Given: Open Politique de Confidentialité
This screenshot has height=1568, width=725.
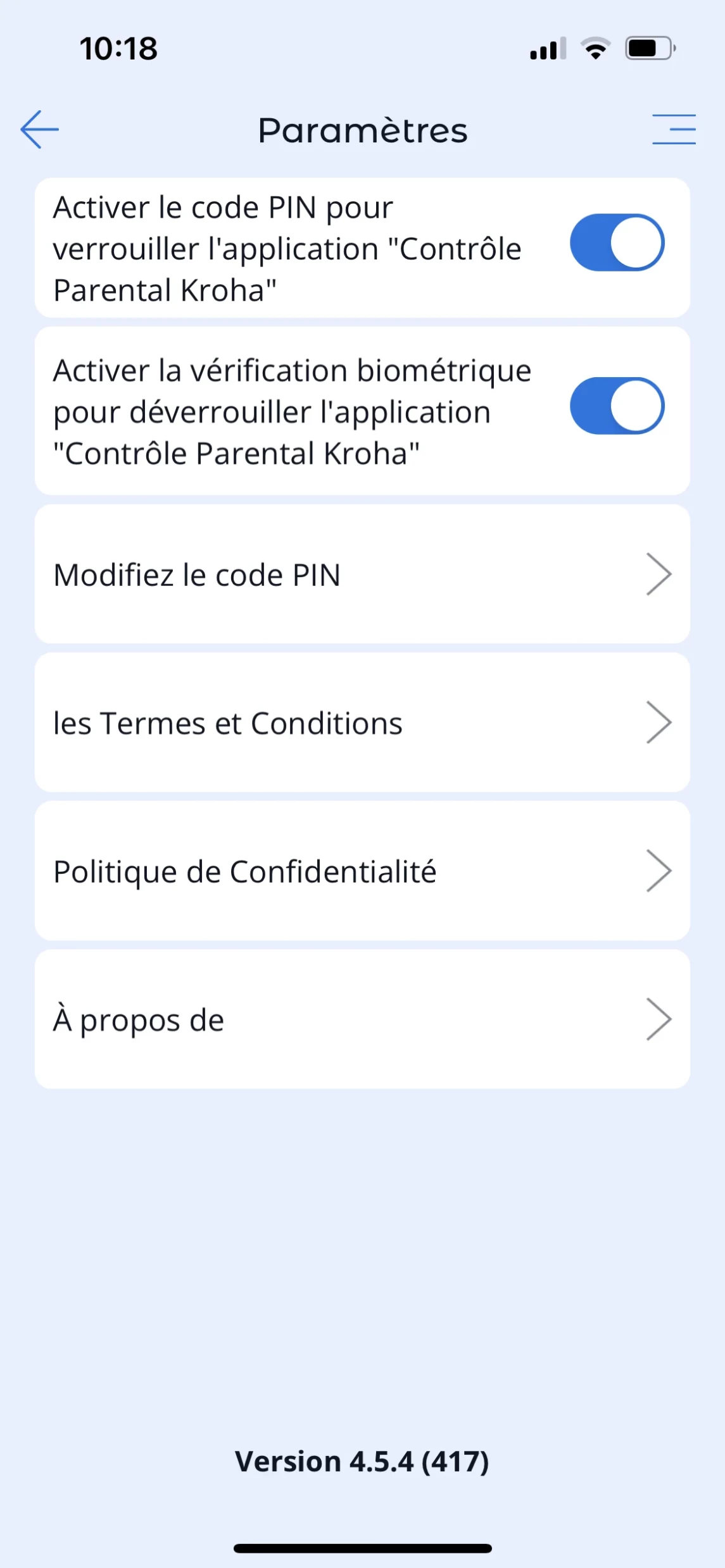Looking at the screenshot, I should click(x=362, y=871).
